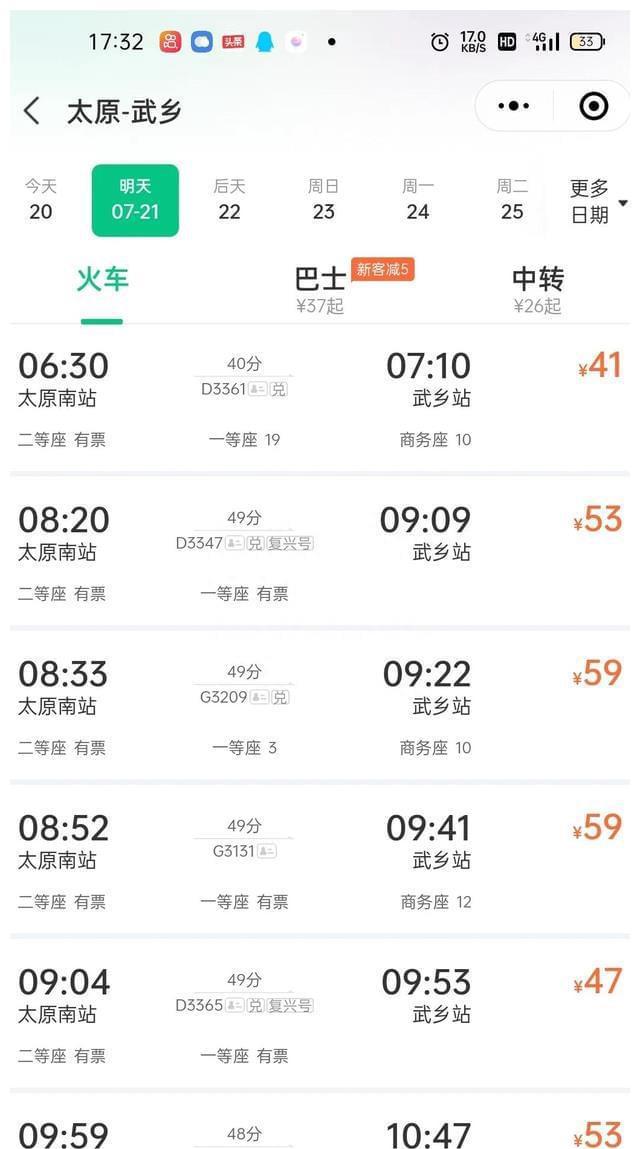Switch to the 巴士 tab
This screenshot has height=1149, width=640.
click(320, 288)
